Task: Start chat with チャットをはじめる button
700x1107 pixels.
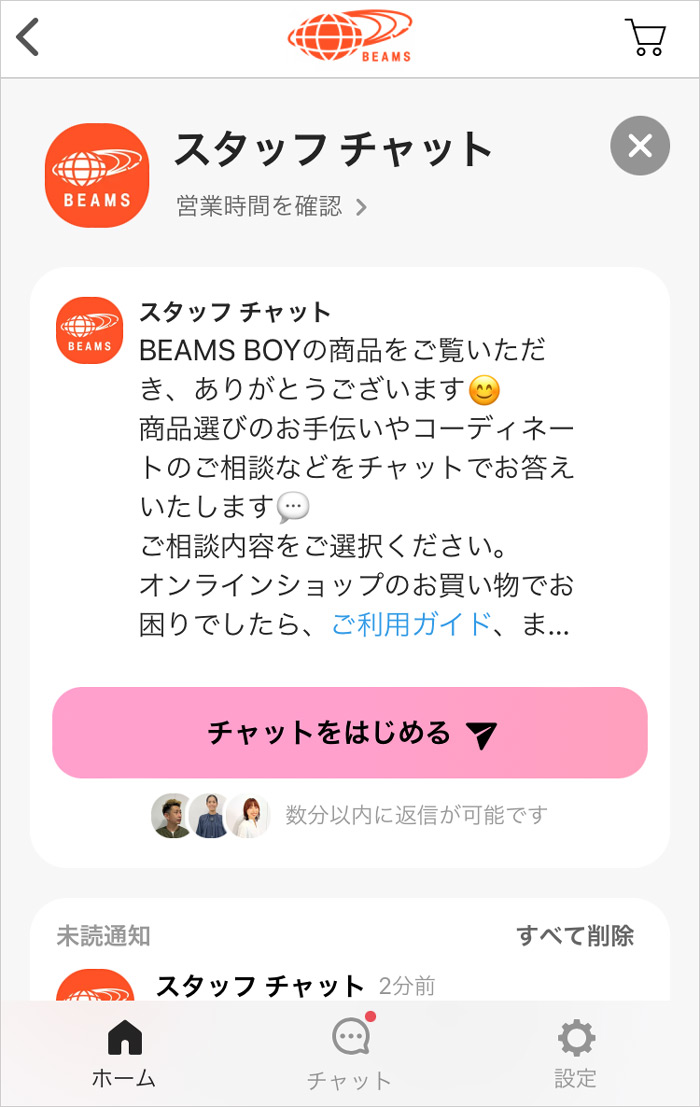Action: coord(350,733)
